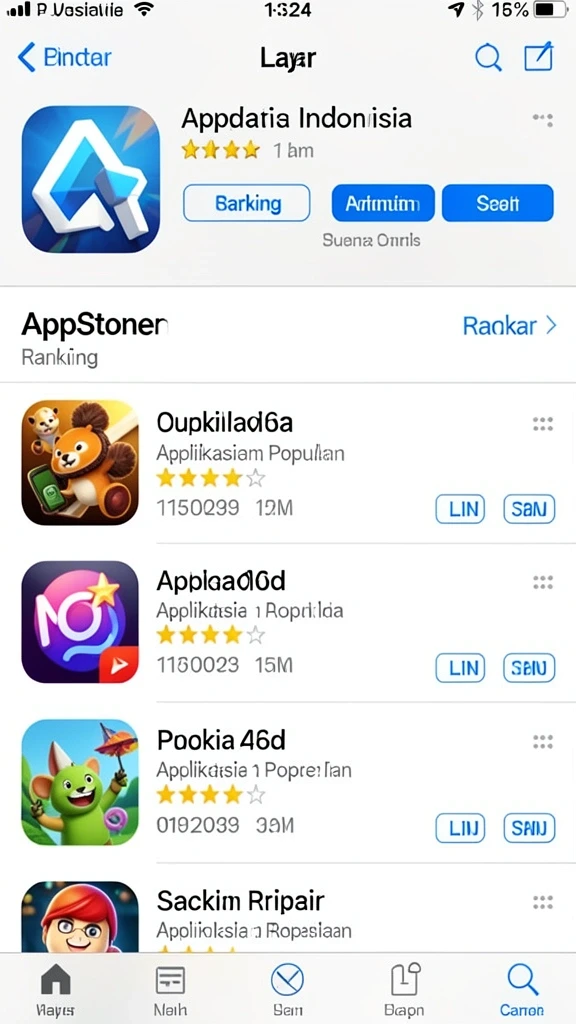Go back to Bindar
This screenshot has width=576, height=1024.
pyautogui.click(x=64, y=57)
